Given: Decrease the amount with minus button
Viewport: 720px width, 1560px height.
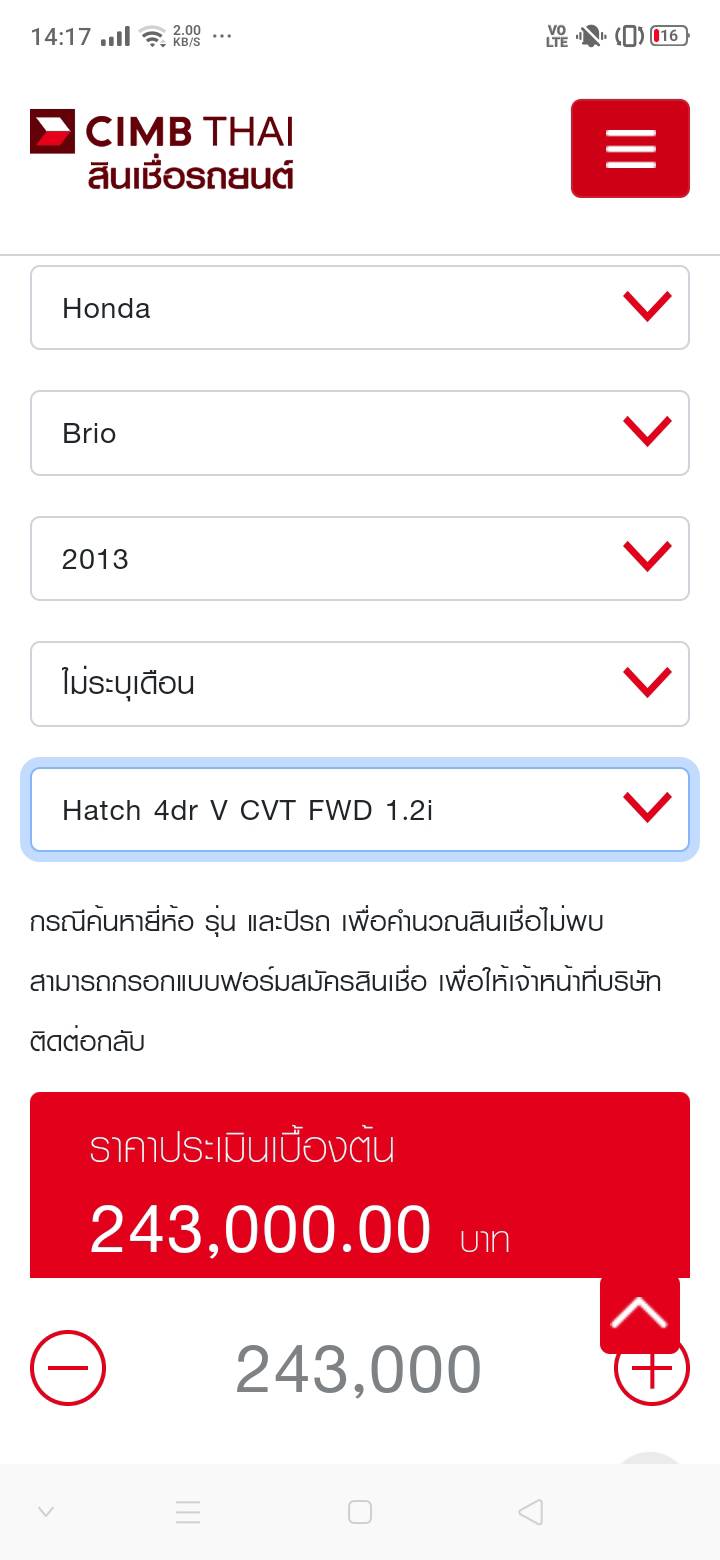Looking at the screenshot, I should [68, 1368].
